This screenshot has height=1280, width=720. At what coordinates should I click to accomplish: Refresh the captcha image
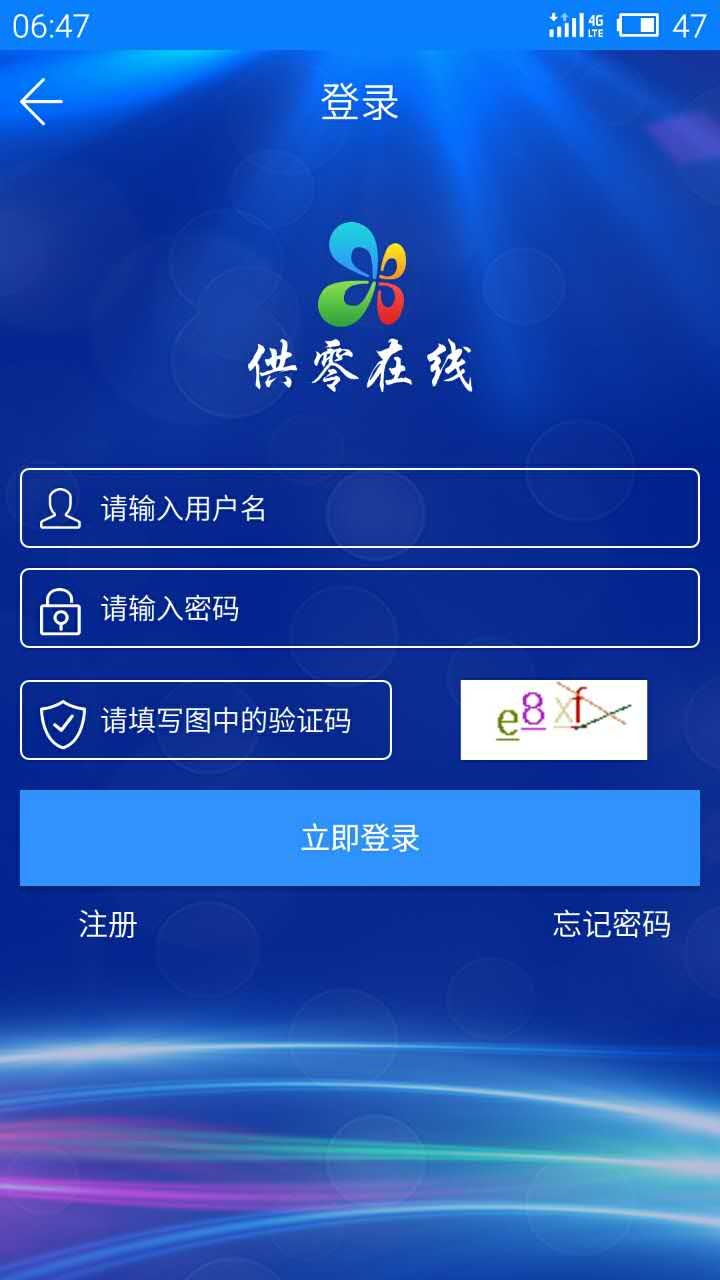pos(553,720)
